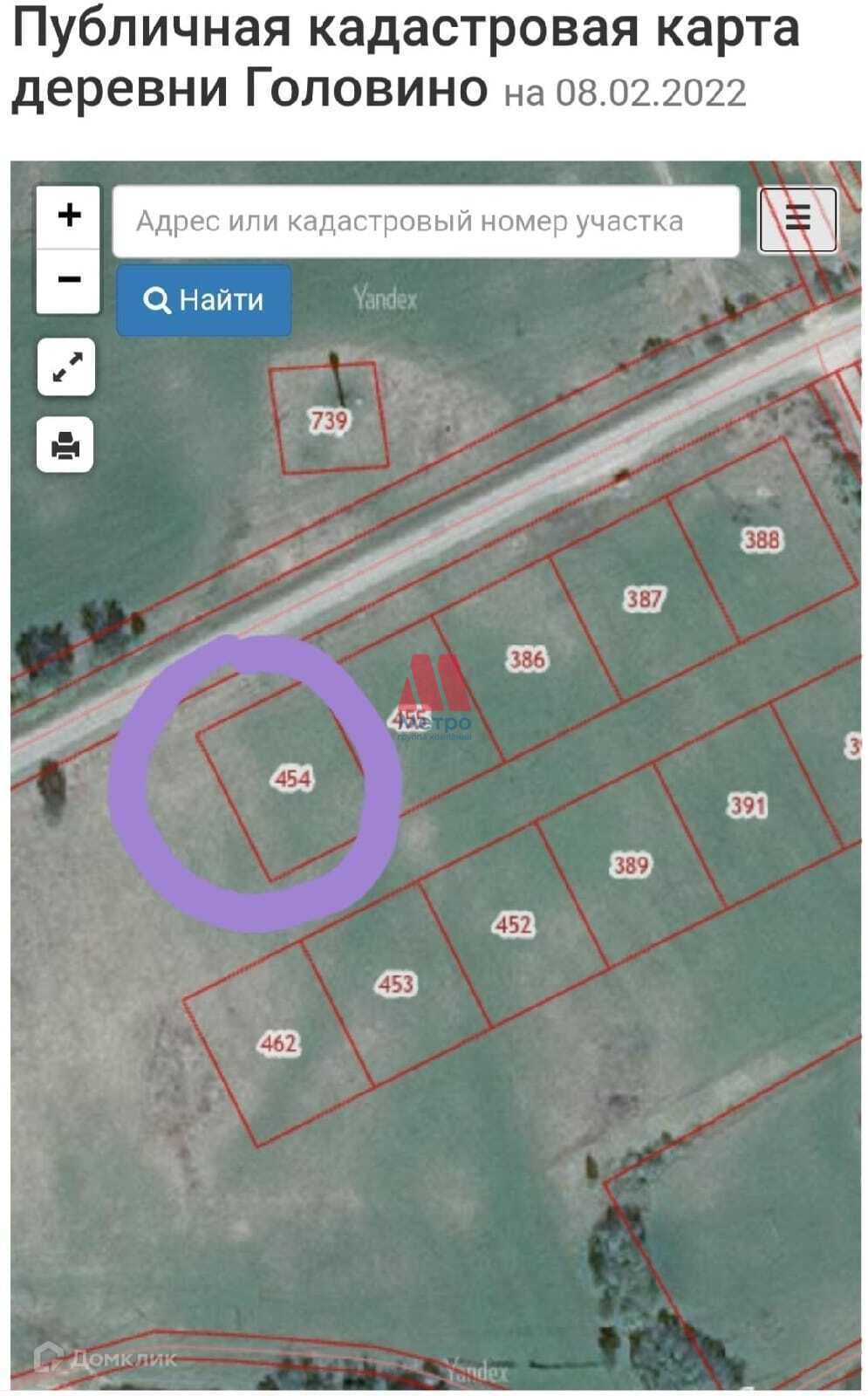Open the hamburger layers menu
This screenshot has height=1396, width=868.
797,218
